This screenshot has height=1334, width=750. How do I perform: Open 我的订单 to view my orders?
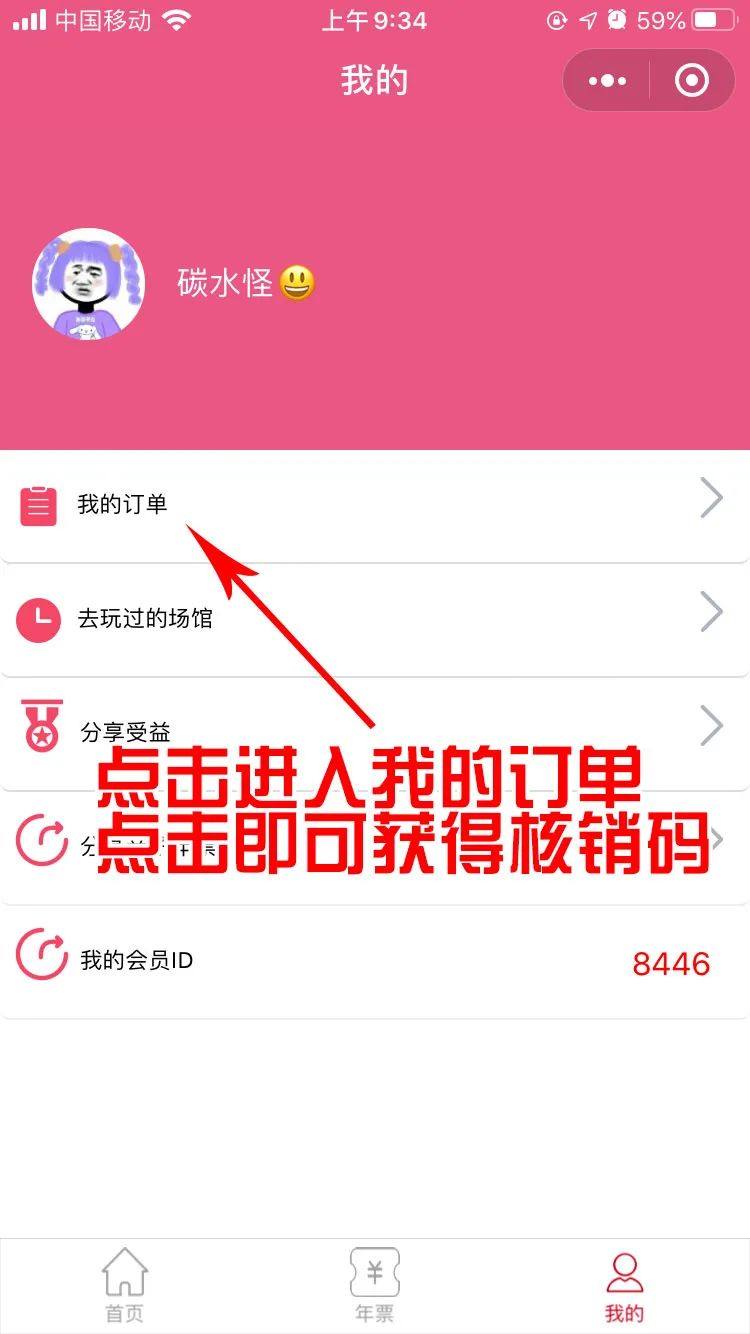coord(374,504)
